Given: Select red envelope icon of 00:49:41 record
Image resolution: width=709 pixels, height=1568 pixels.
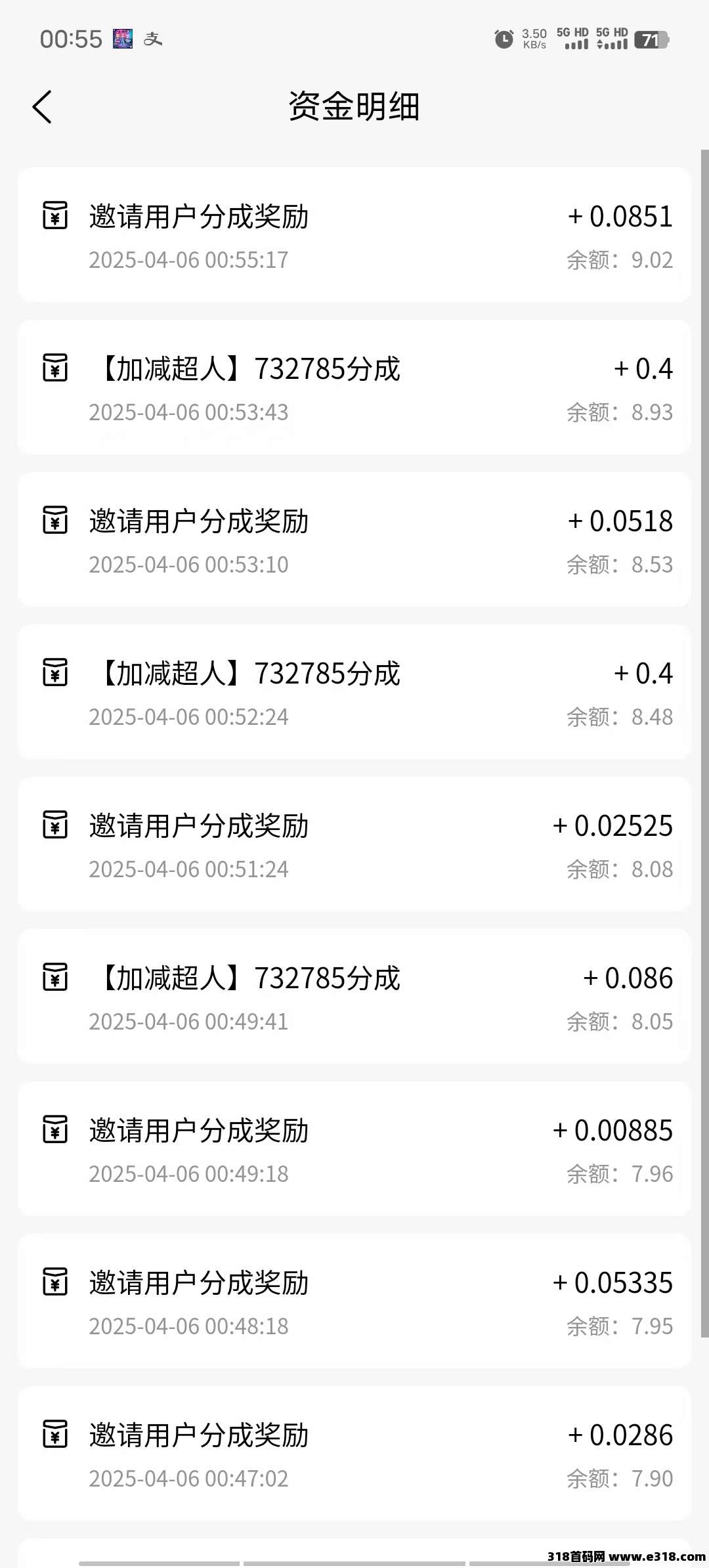Looking at the screenshot, I should pyautogui.click(x=56, y=978).
